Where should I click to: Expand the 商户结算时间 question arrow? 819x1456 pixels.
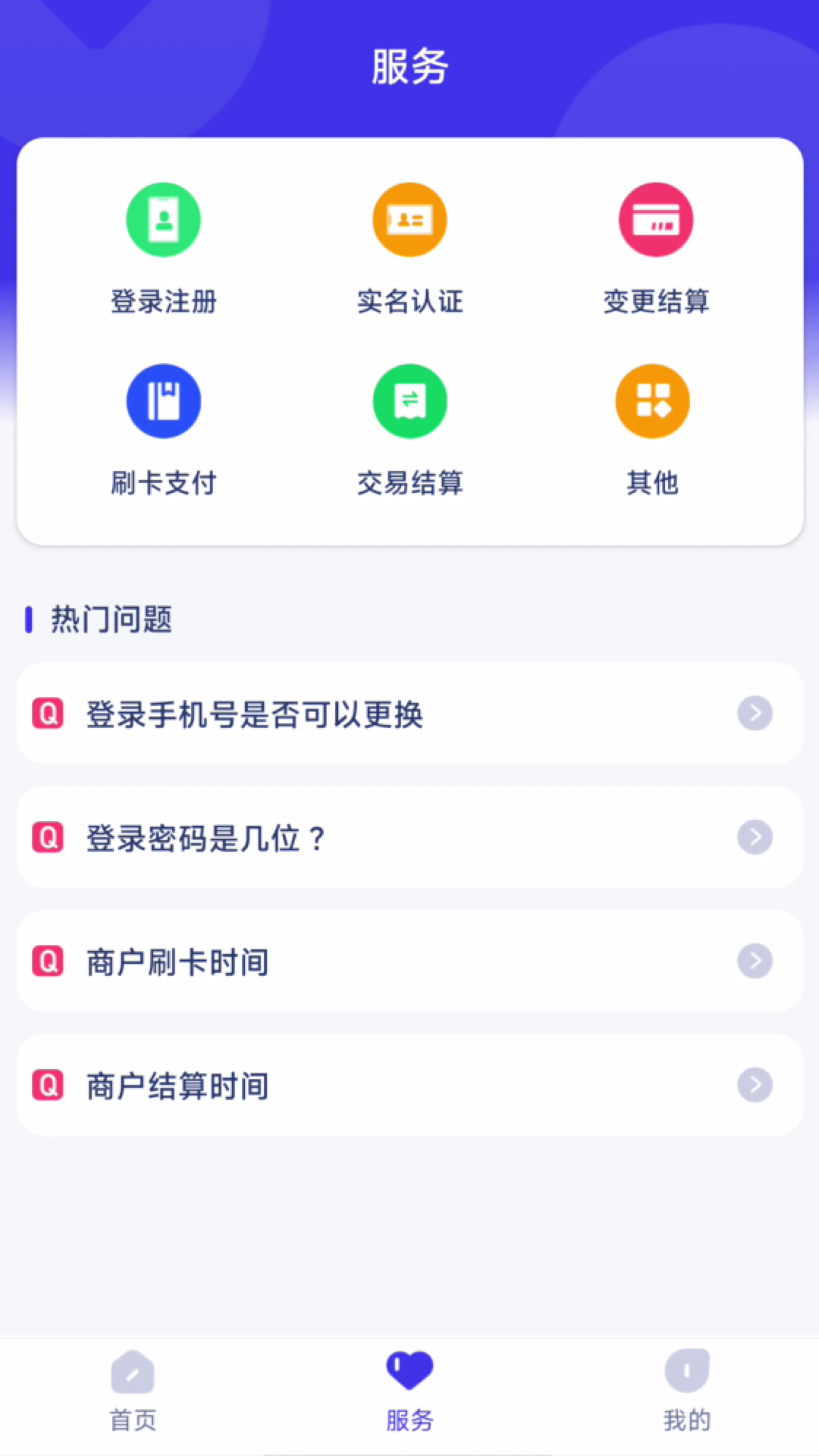(755, 1085)
